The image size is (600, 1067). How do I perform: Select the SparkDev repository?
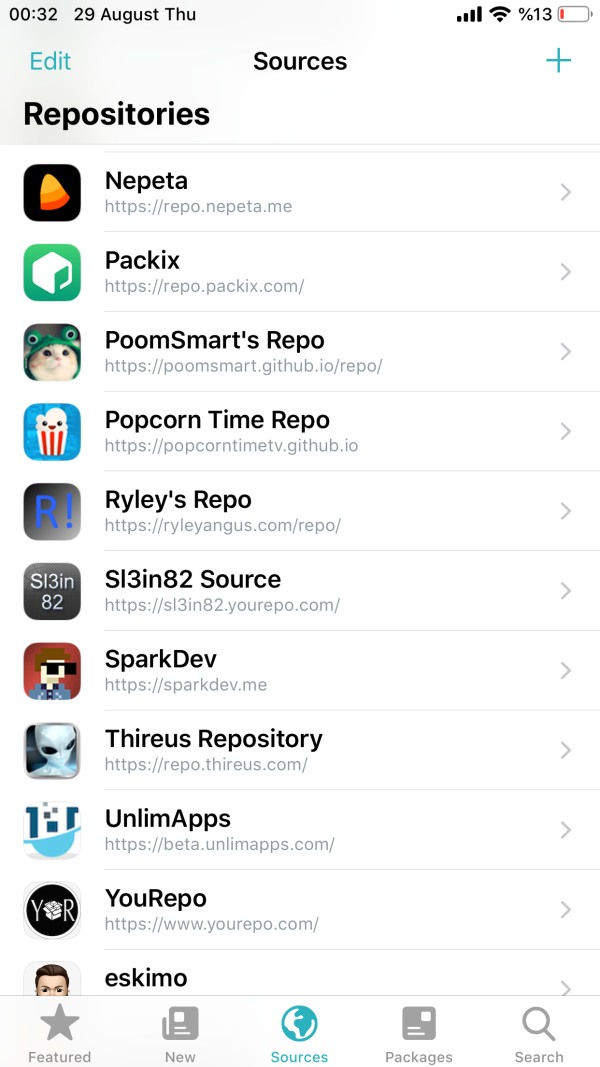coord(300,671)
